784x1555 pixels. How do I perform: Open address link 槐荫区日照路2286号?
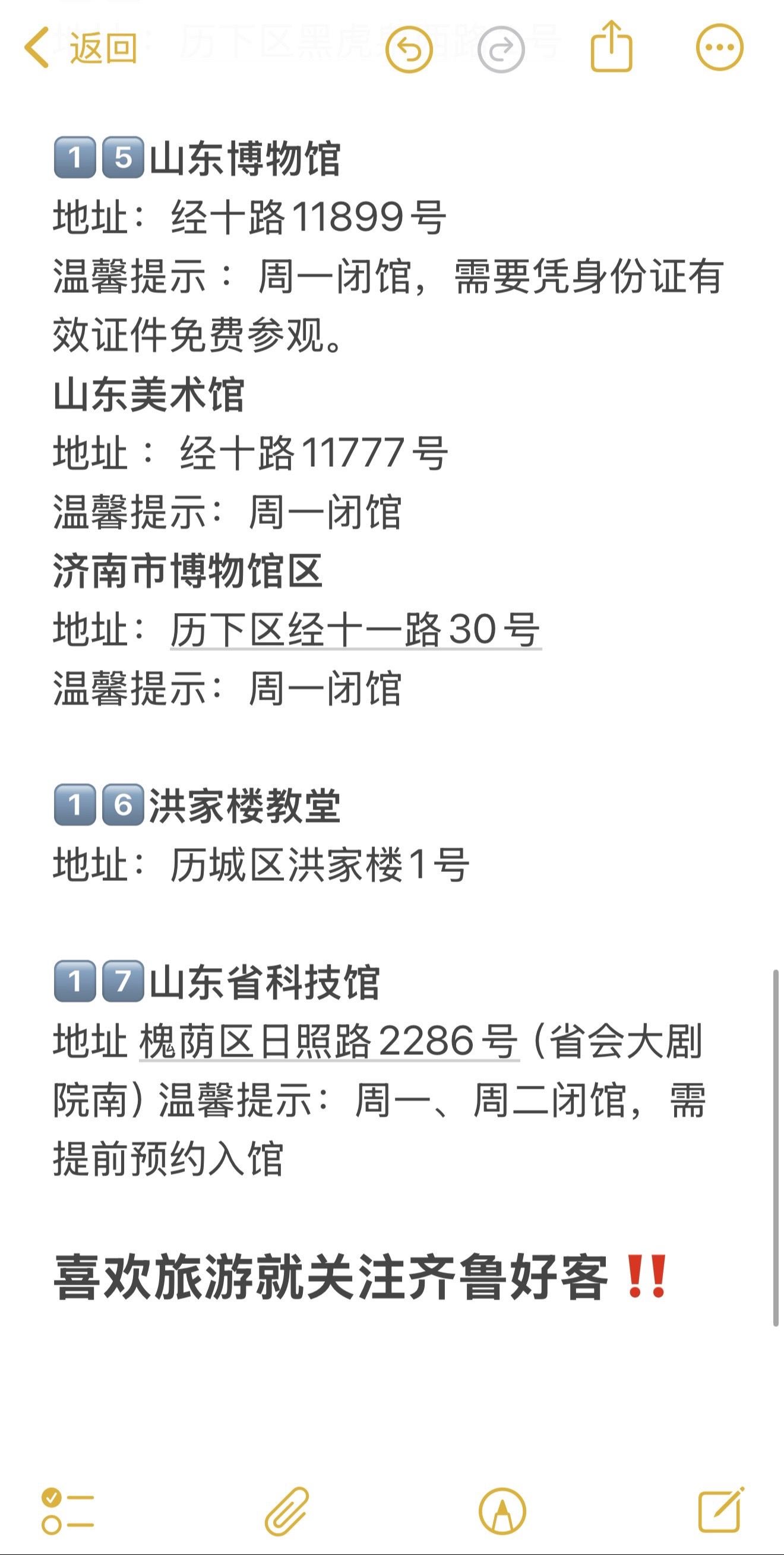329,1041
